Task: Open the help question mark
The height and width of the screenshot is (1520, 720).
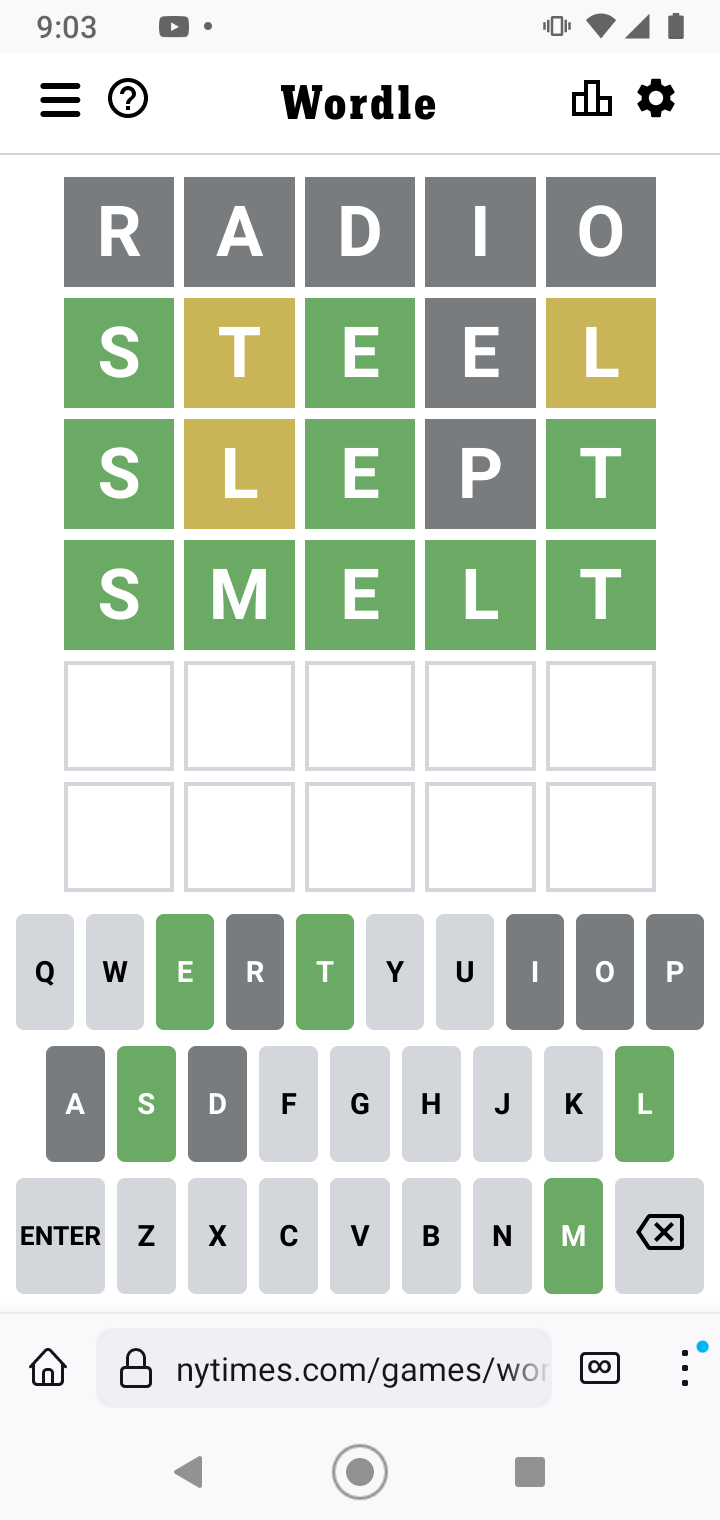Action: pos(128,99)
